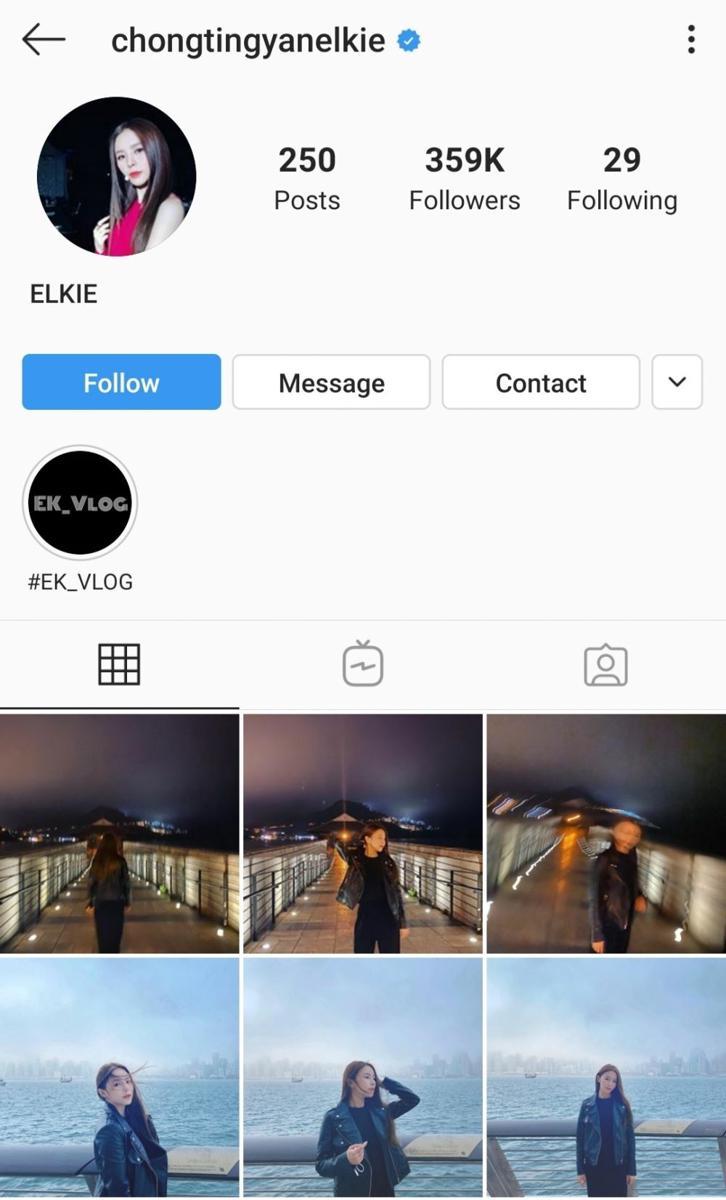Screen dimensions: 726x1200
Task: Open the seaside photo standing at railing
Action: tap(606, 1077)
